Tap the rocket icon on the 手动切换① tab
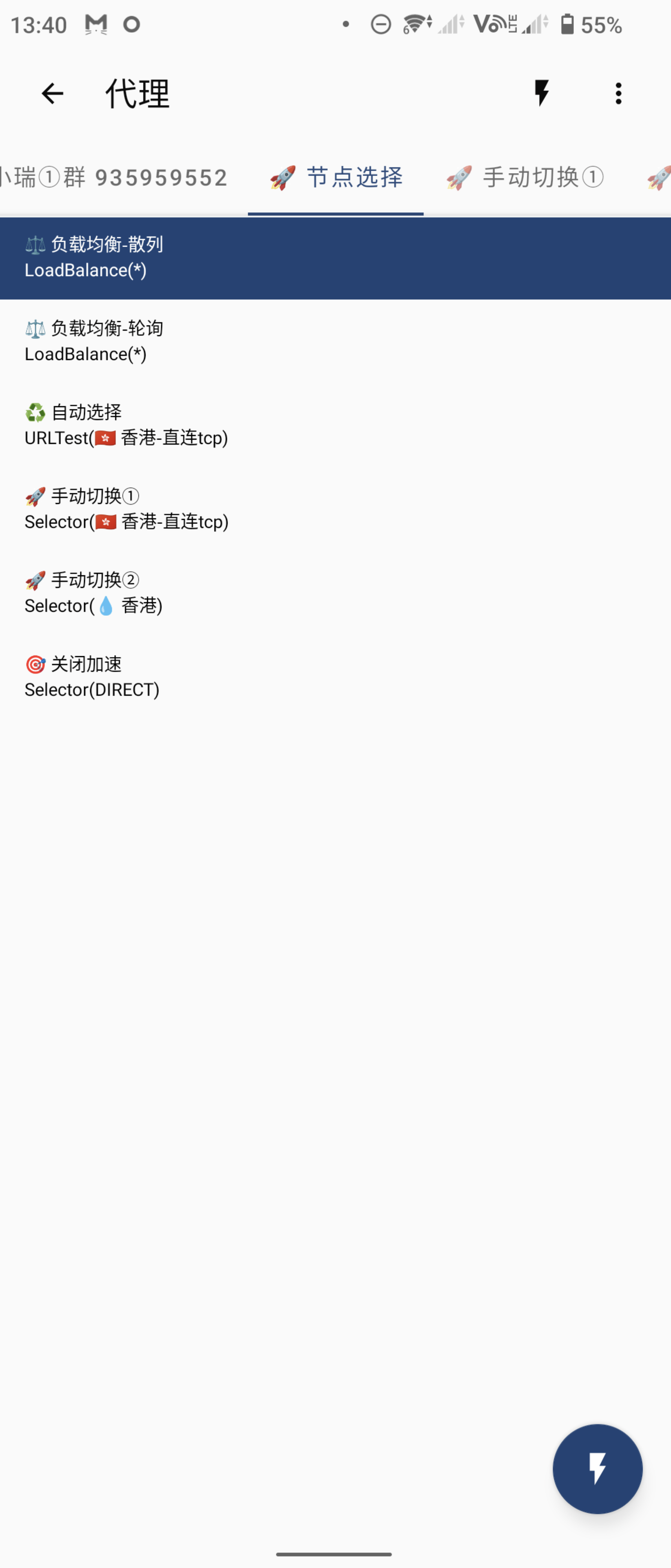 [x=459, y=177]
